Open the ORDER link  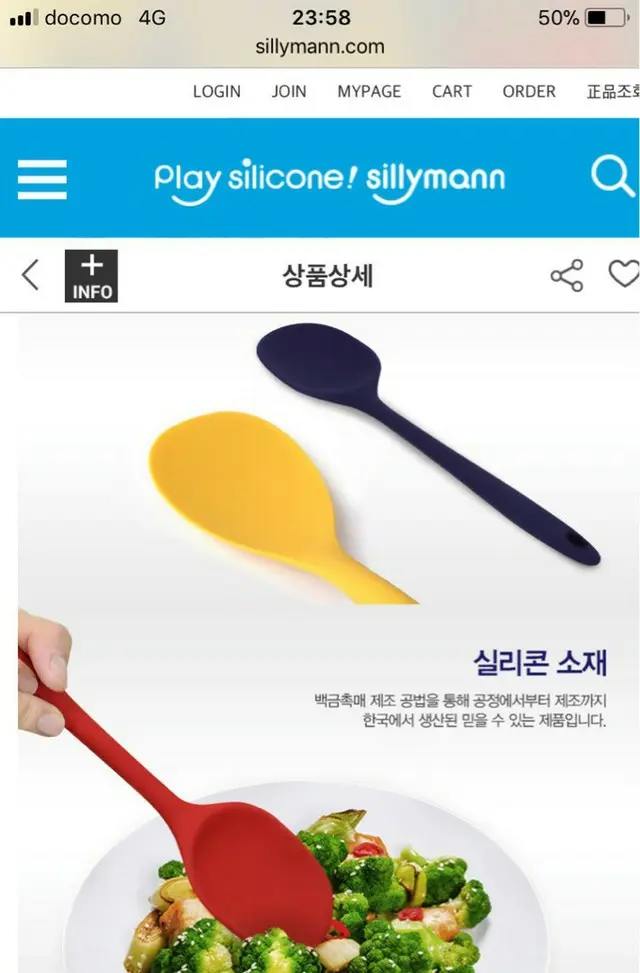(x=529, y=91)
